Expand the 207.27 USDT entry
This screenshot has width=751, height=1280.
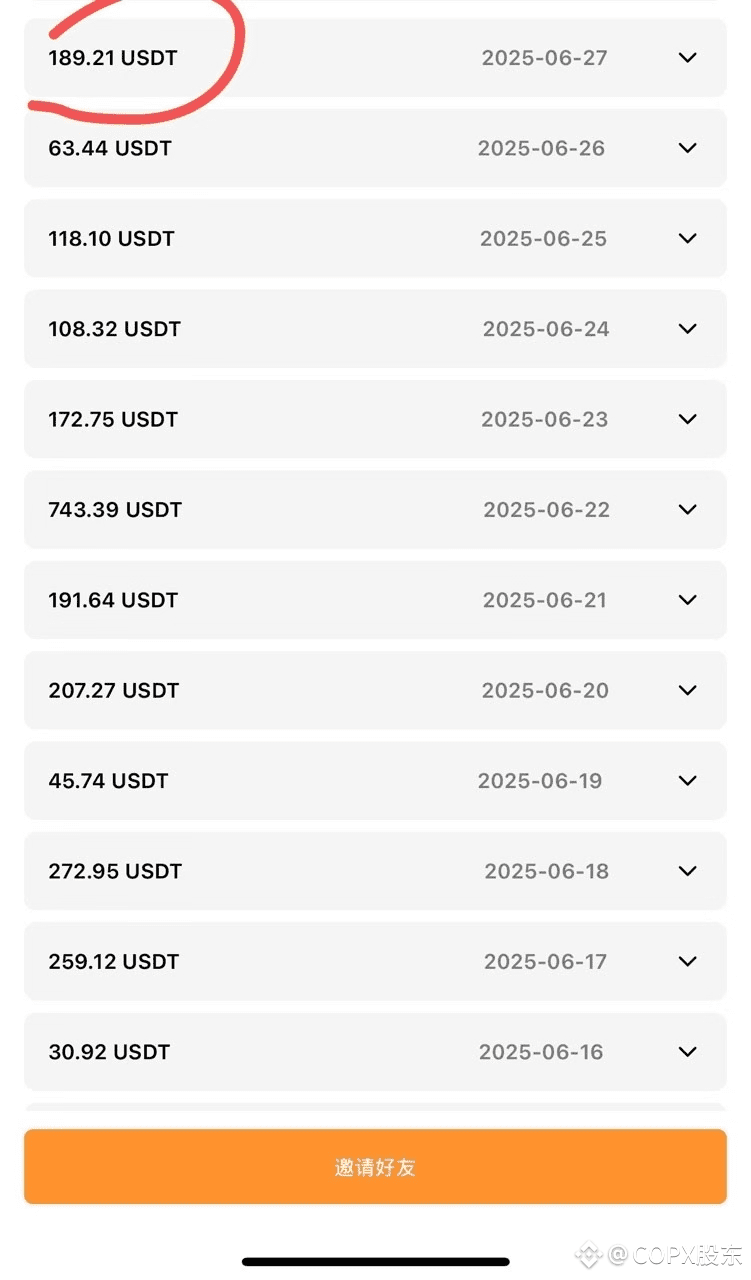tap(687, 690)
